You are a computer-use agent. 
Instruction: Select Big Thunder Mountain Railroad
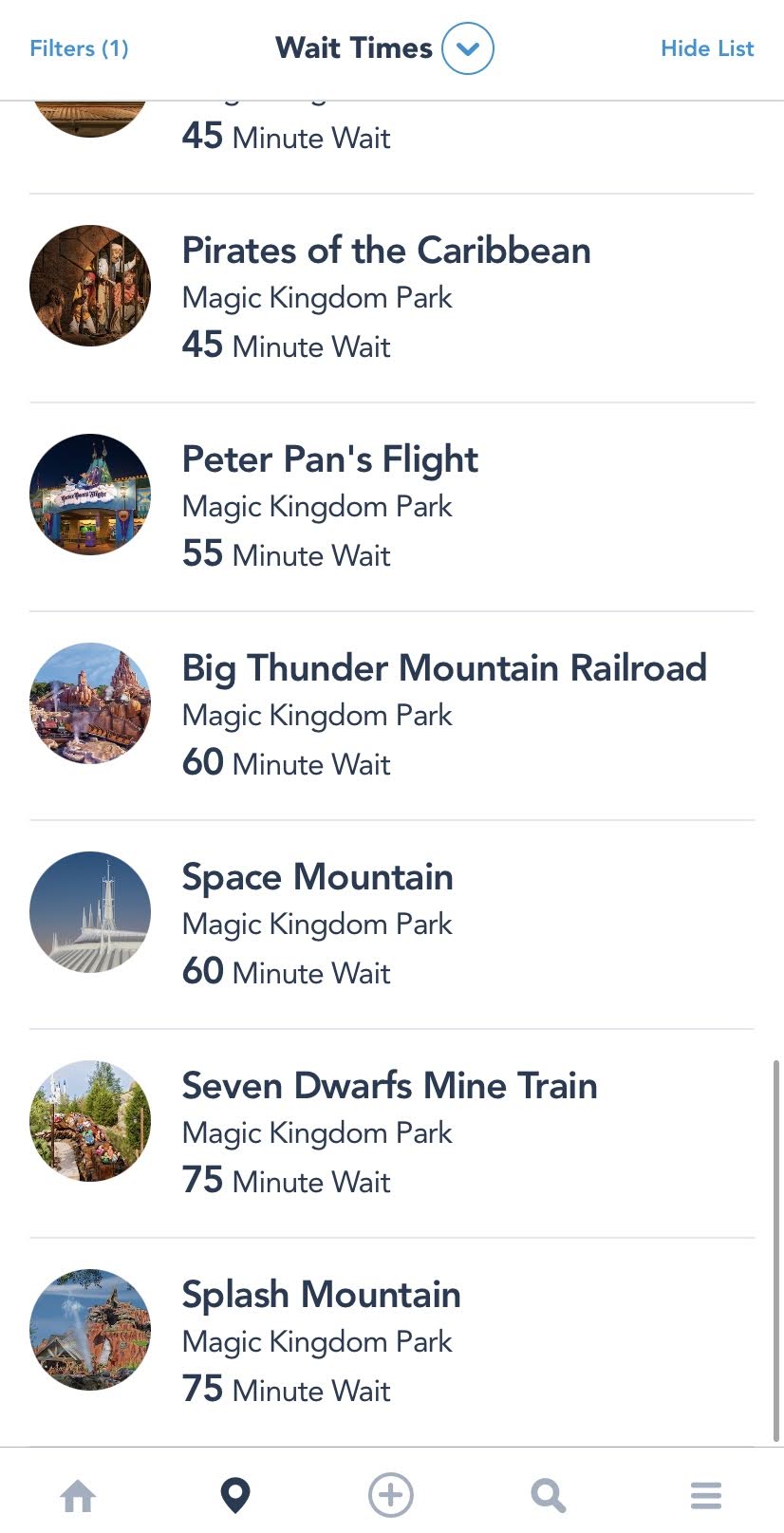(x=443, y=669)
